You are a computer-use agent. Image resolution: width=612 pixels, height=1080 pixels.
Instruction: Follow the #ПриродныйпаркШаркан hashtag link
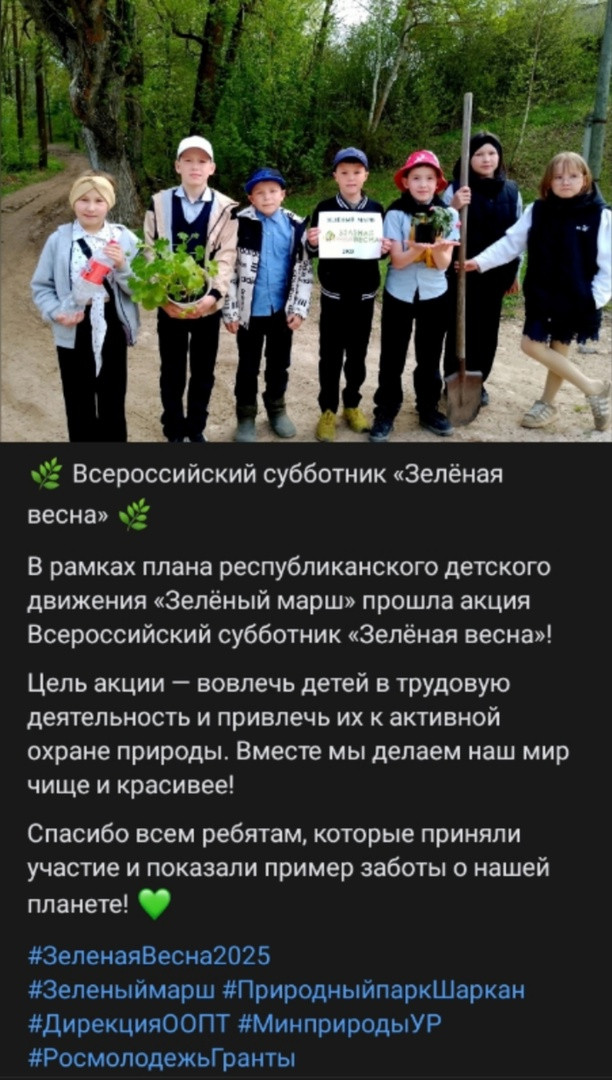point(374,990)
